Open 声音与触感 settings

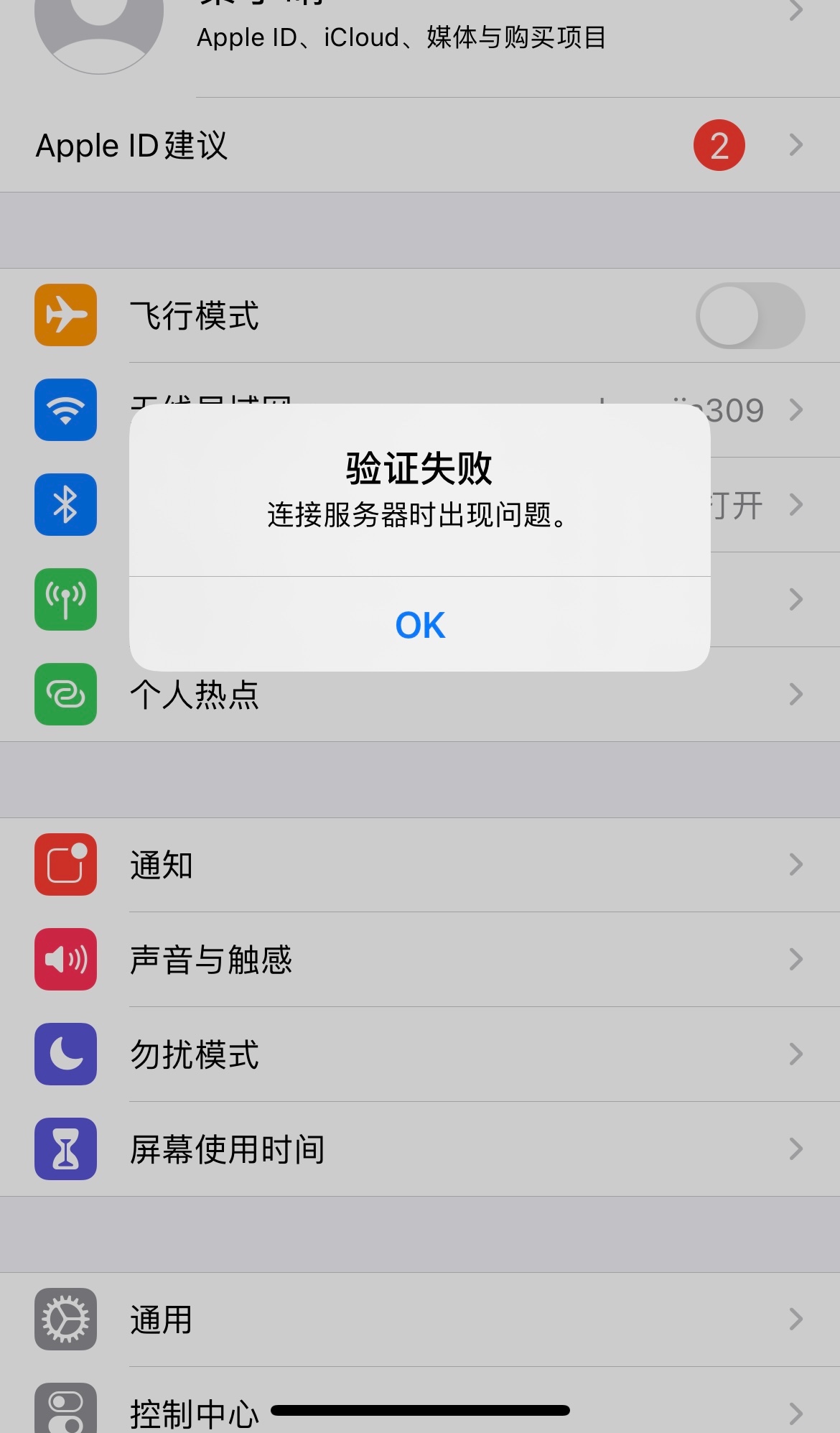click(420, 959)
